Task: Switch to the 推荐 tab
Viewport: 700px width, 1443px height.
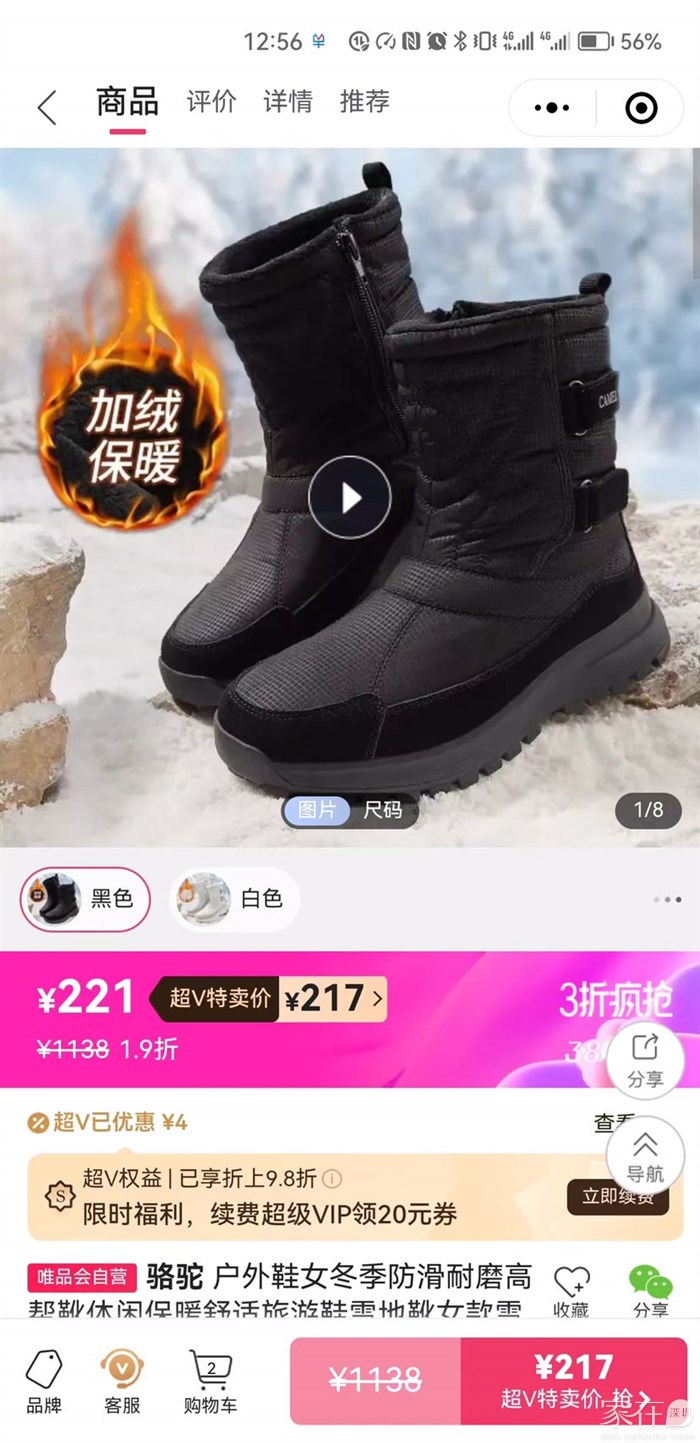Action: click(x=364, y=102)
